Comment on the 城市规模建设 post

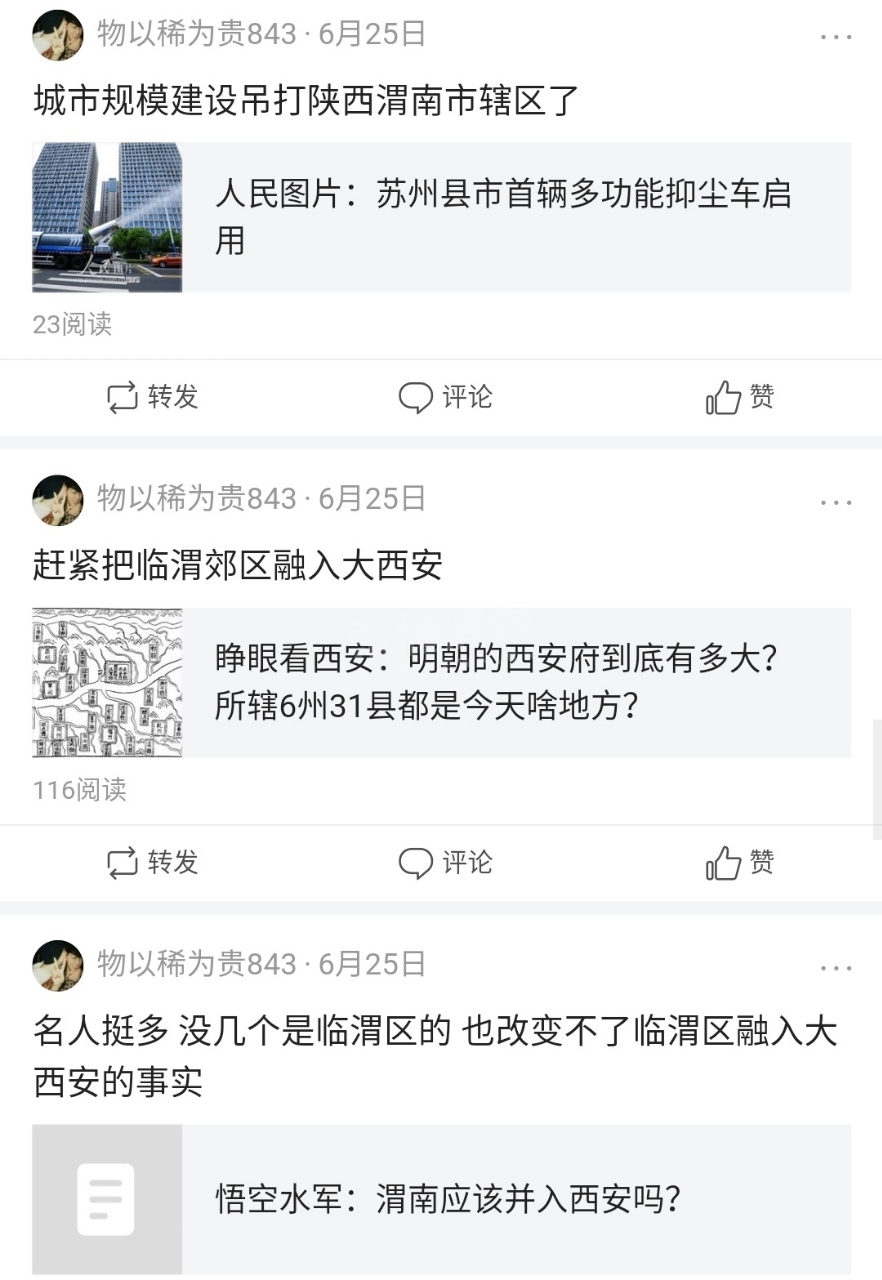coord(445,397)
